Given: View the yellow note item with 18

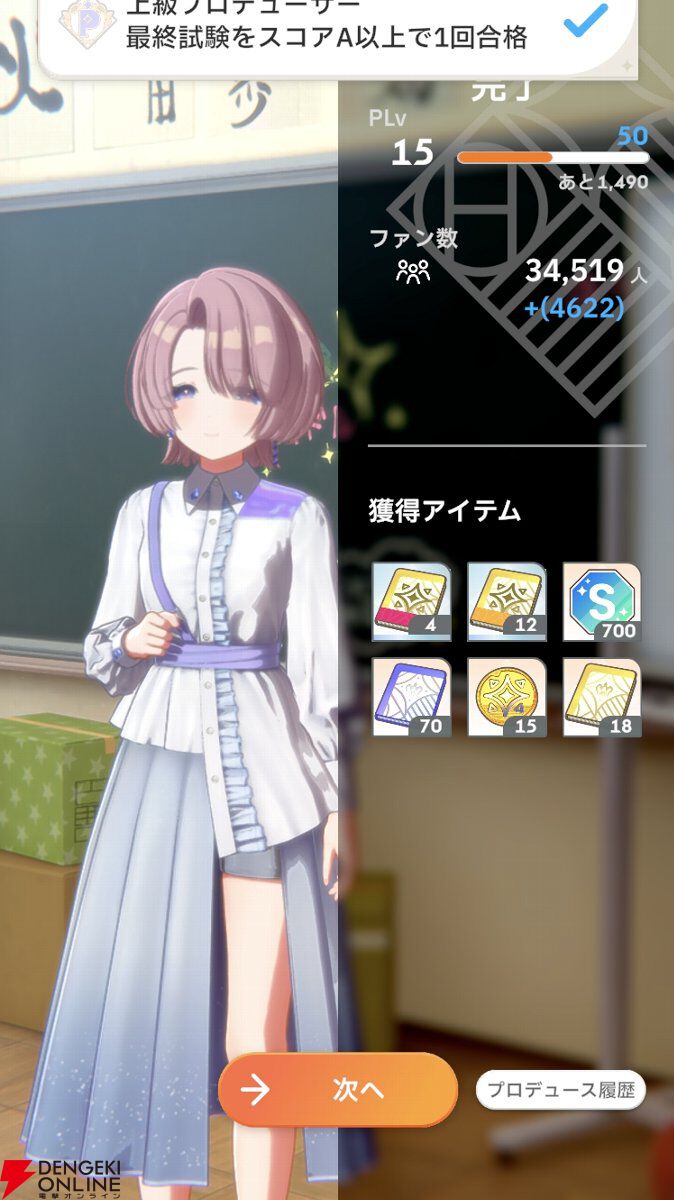Looking at the screenshot, I should point(602,697).
